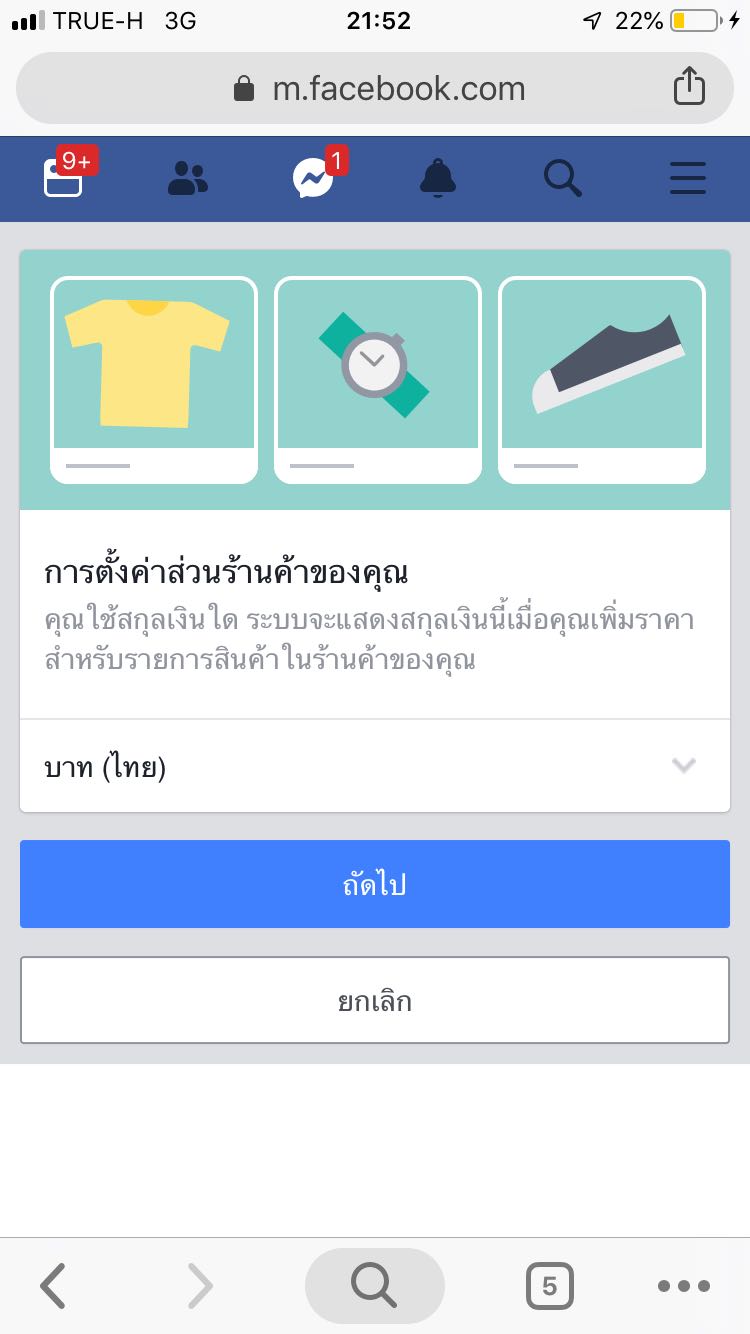The height and width of the screenshot is (1334, 750).
Task: Tap the ถัดไป button to continue
Action: coord(375,884)
